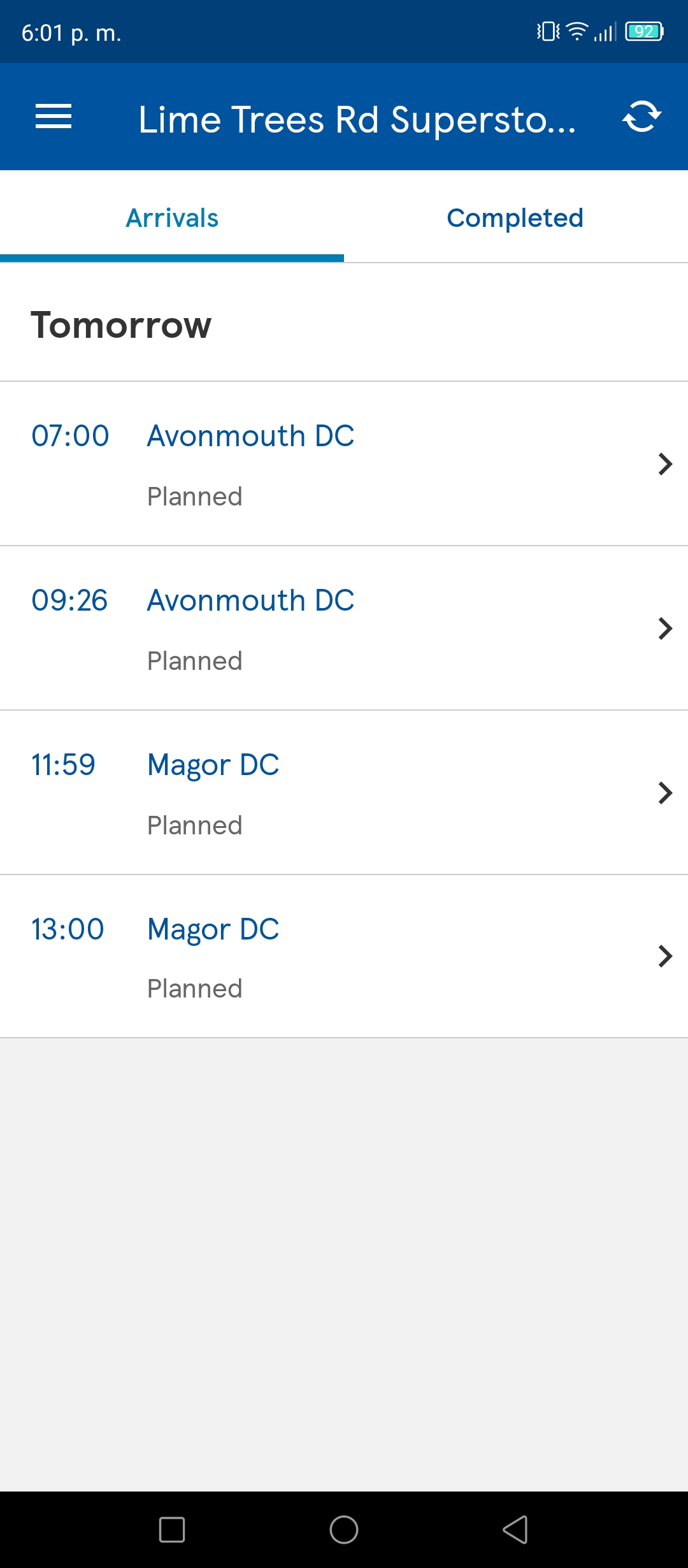View the 09:26 Avonmouth DC delivery
Viewport: 688px width, 1568px height.
point(344,628)
